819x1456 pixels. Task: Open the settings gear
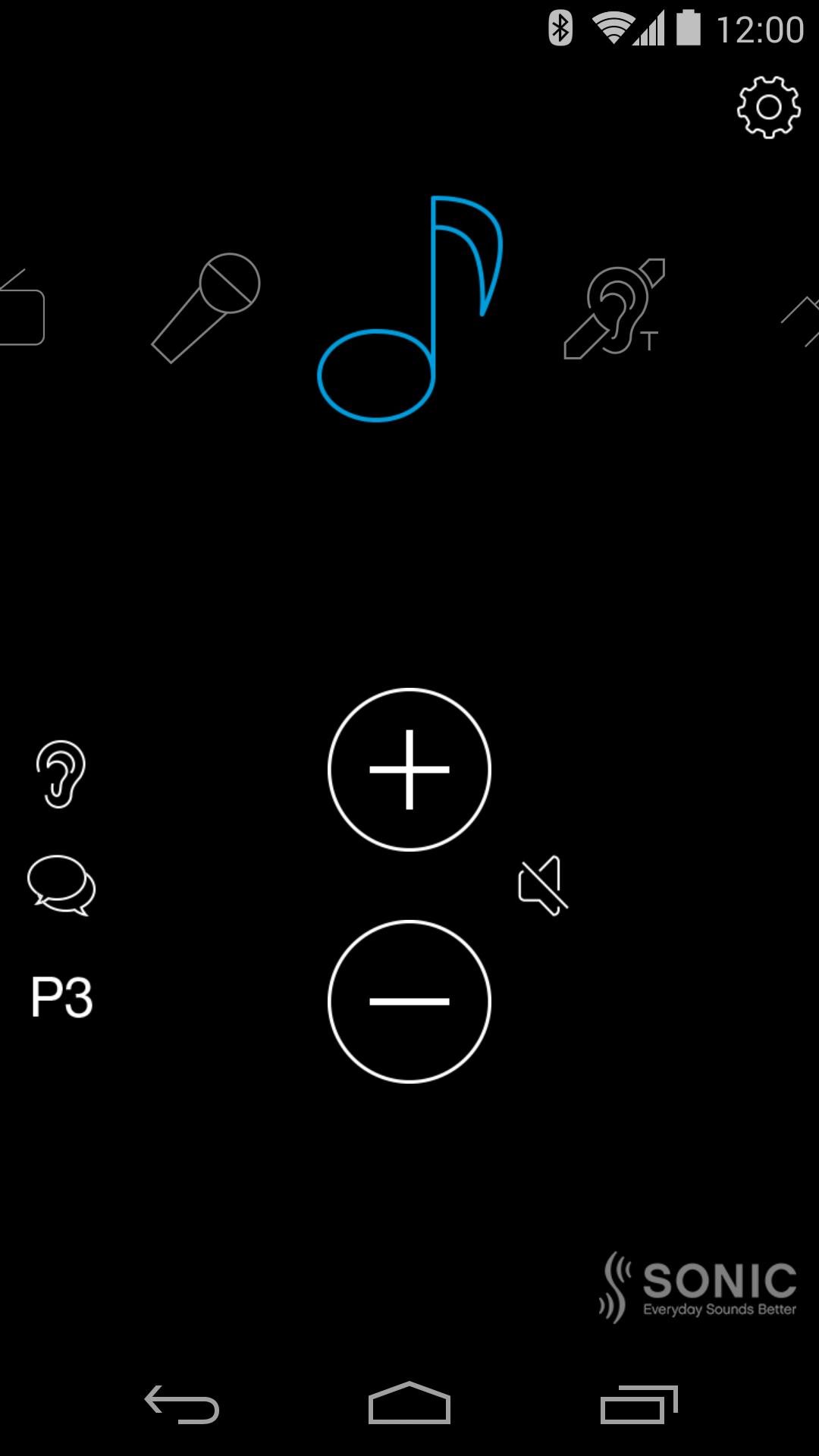click(768, 107)
